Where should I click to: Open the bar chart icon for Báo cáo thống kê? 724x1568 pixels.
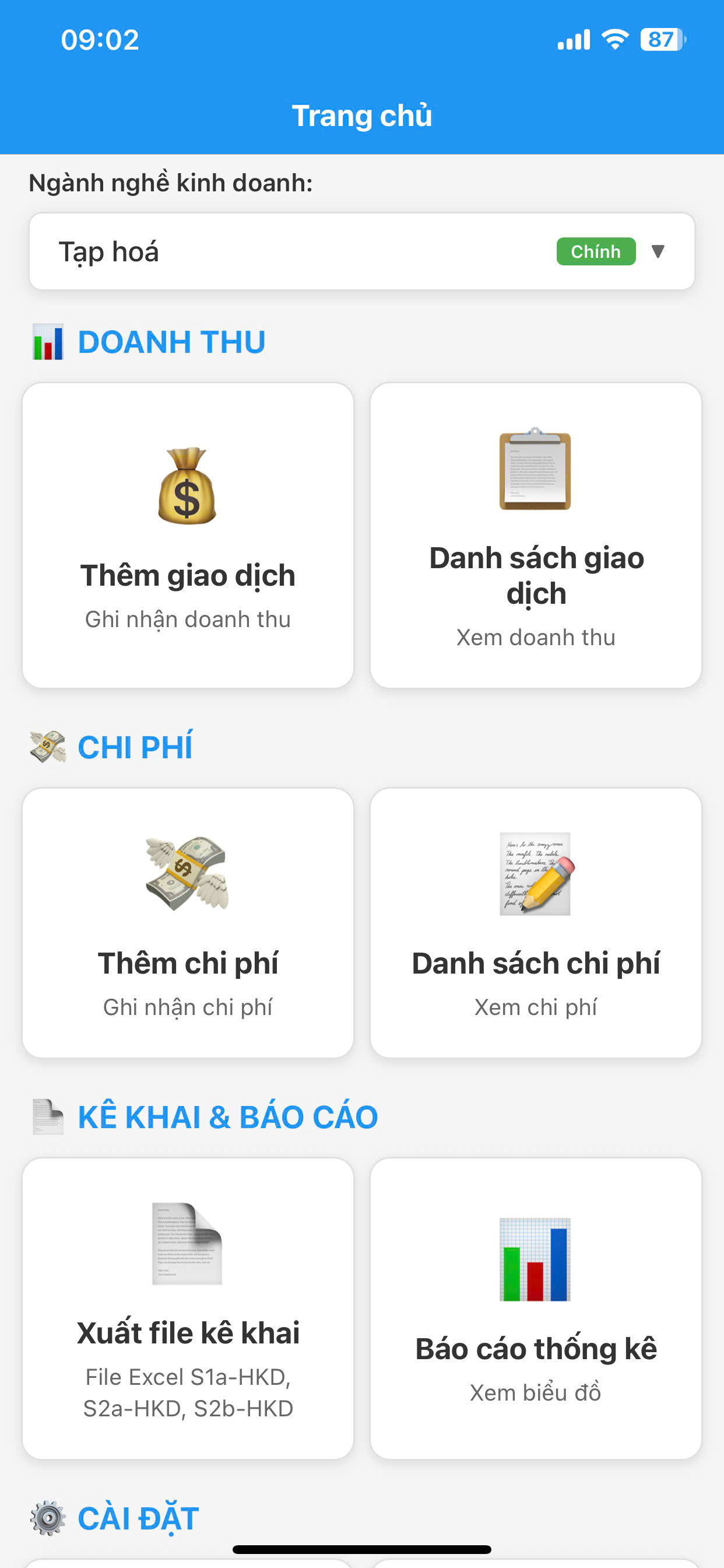(x=534, y=1260)
